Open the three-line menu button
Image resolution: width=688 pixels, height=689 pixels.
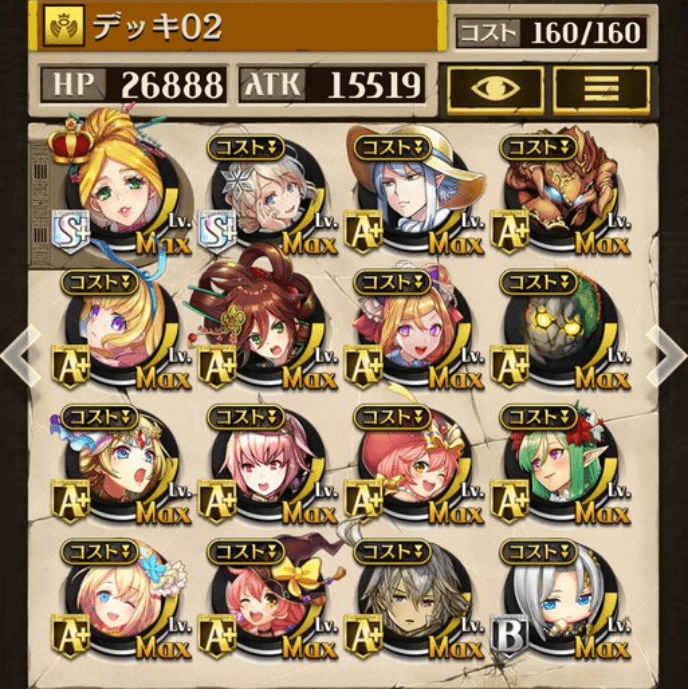[601, 88]
